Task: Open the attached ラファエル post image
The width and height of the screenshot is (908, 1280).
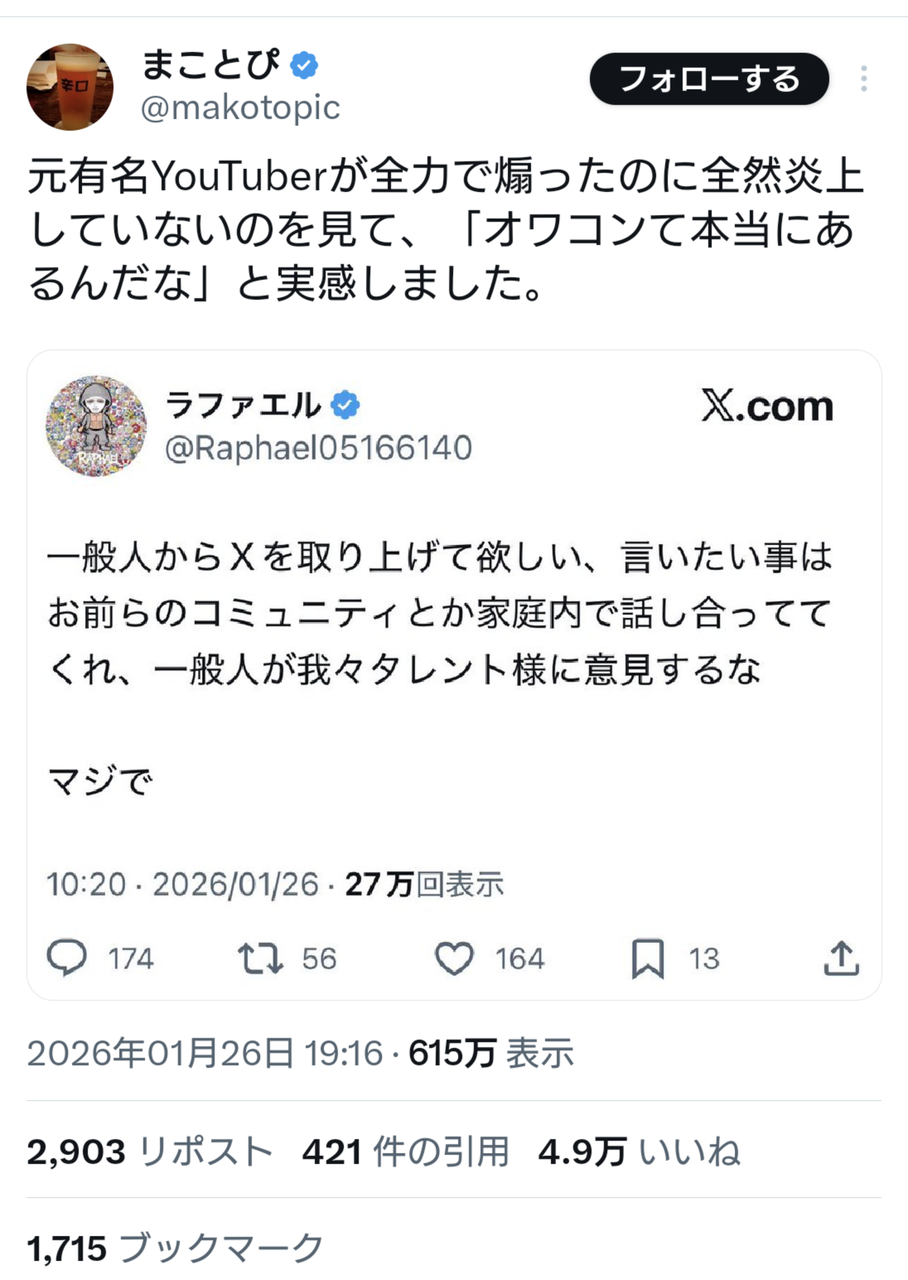Action: (x=454, y=675)
